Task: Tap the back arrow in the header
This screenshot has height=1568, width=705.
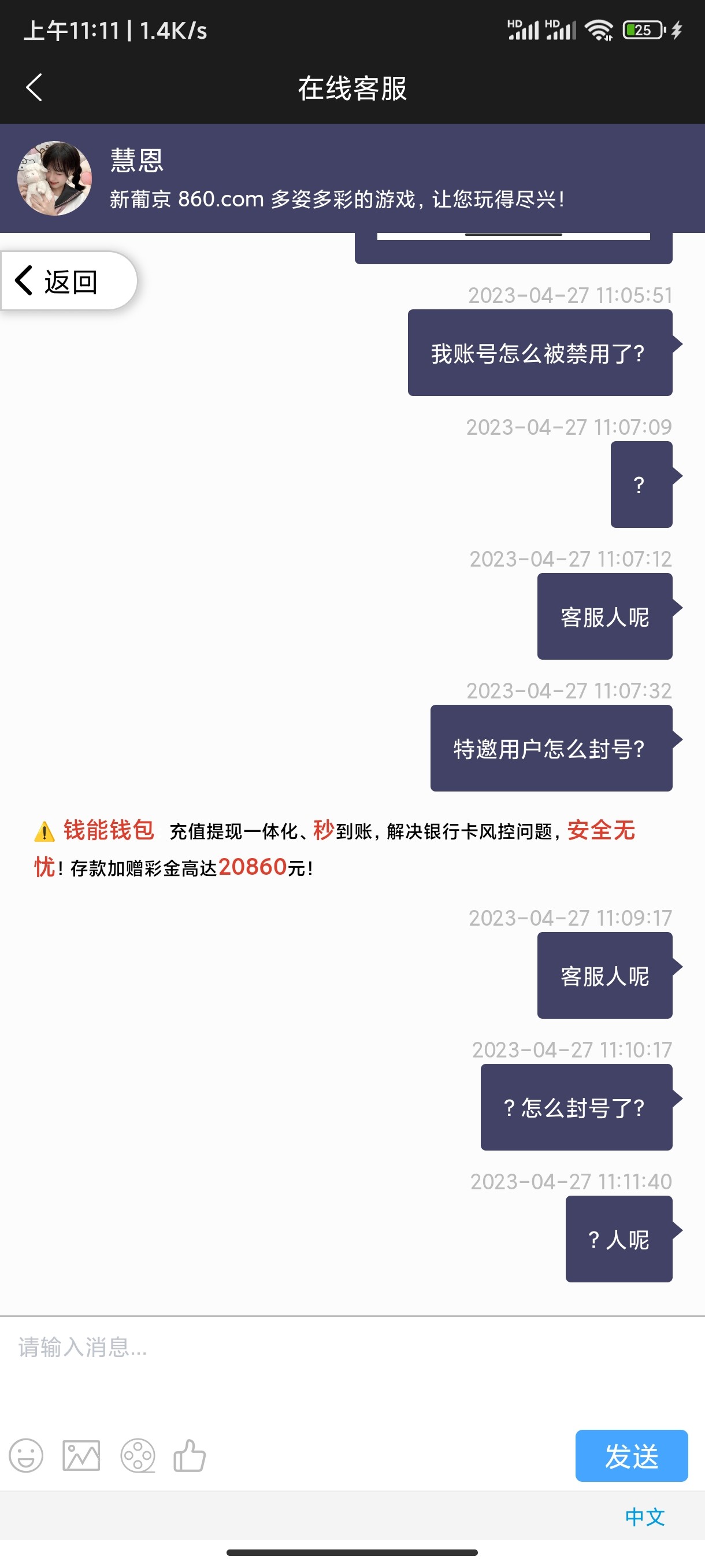Action: coord(35,88)
